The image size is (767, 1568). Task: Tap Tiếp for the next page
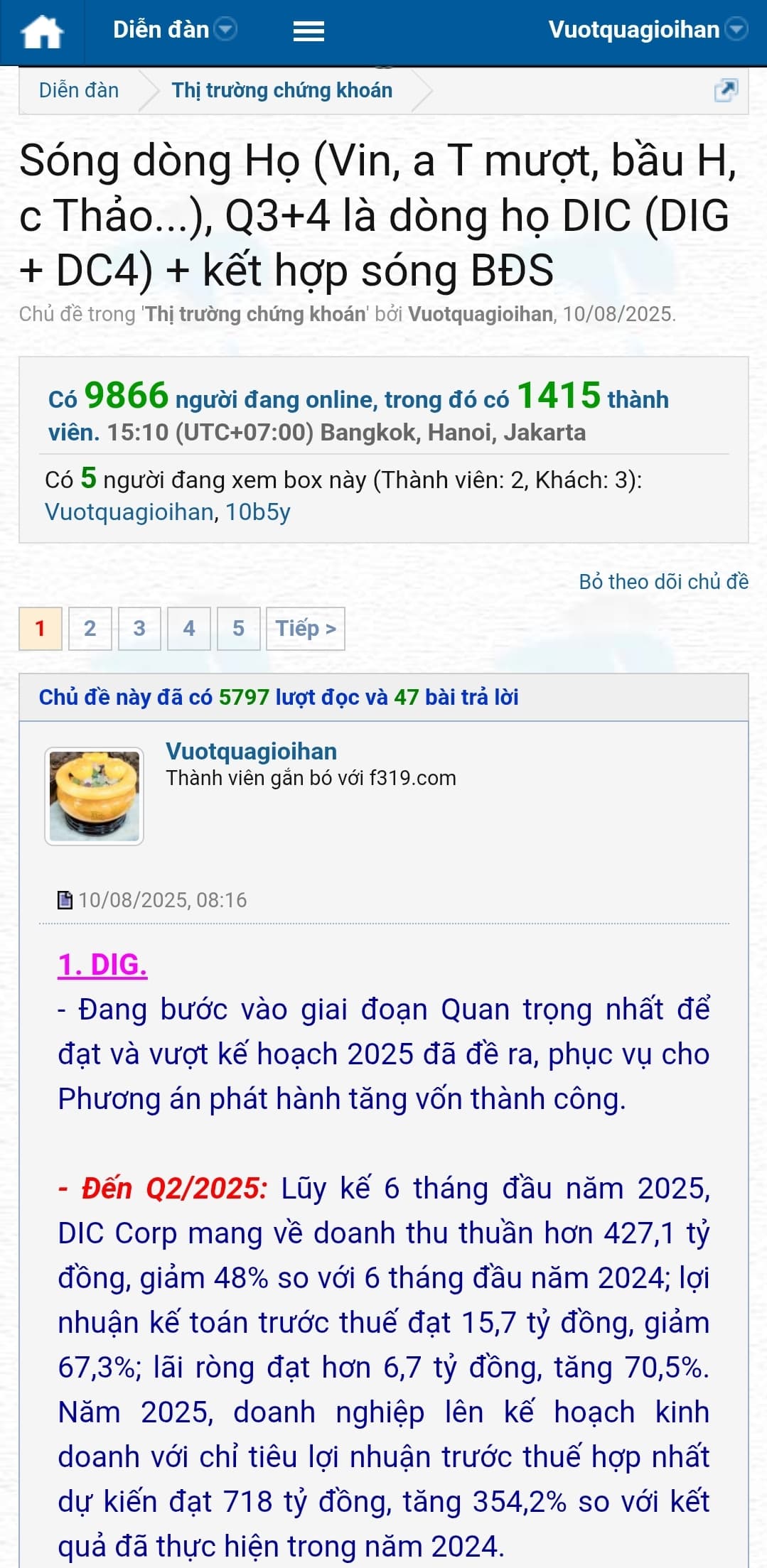point(305,629)
